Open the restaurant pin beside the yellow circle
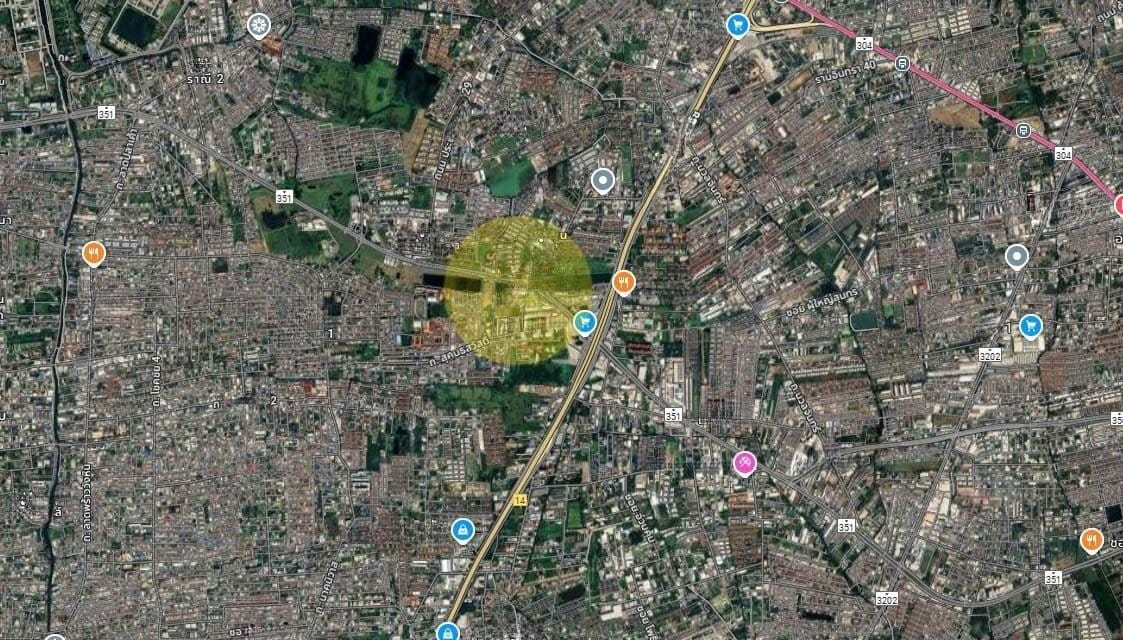 pyautogui.click(x=624, y=282)
